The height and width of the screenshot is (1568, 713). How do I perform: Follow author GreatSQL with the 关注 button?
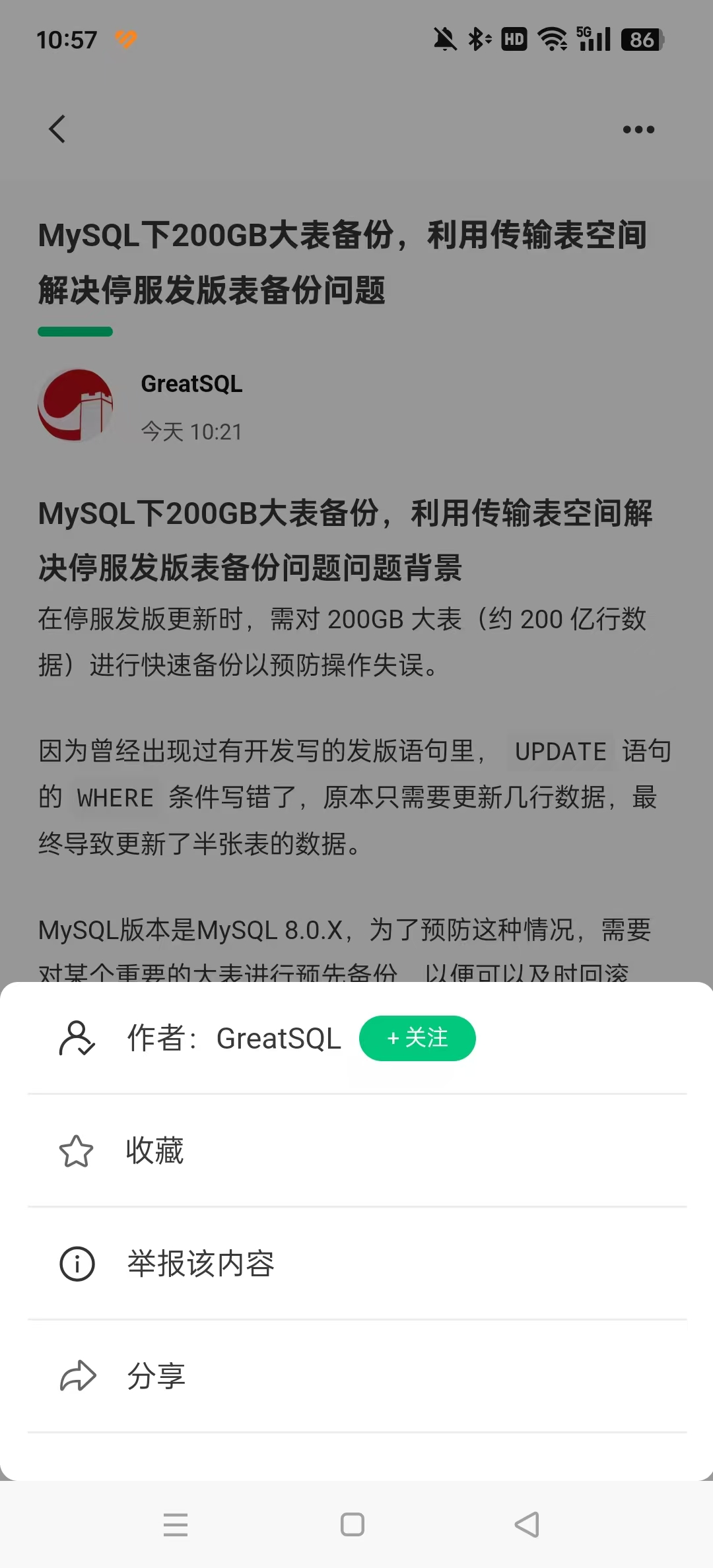tap(417, 1038)
